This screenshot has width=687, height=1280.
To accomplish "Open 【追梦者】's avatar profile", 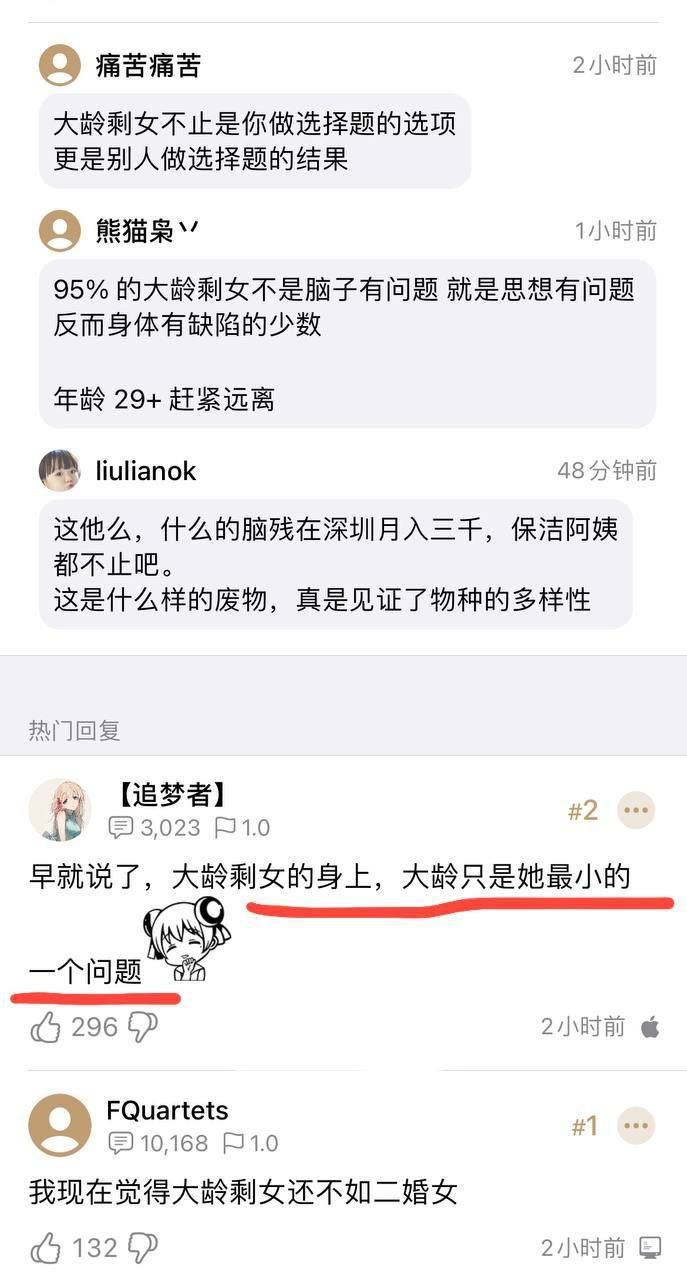I will pos(60,809).
